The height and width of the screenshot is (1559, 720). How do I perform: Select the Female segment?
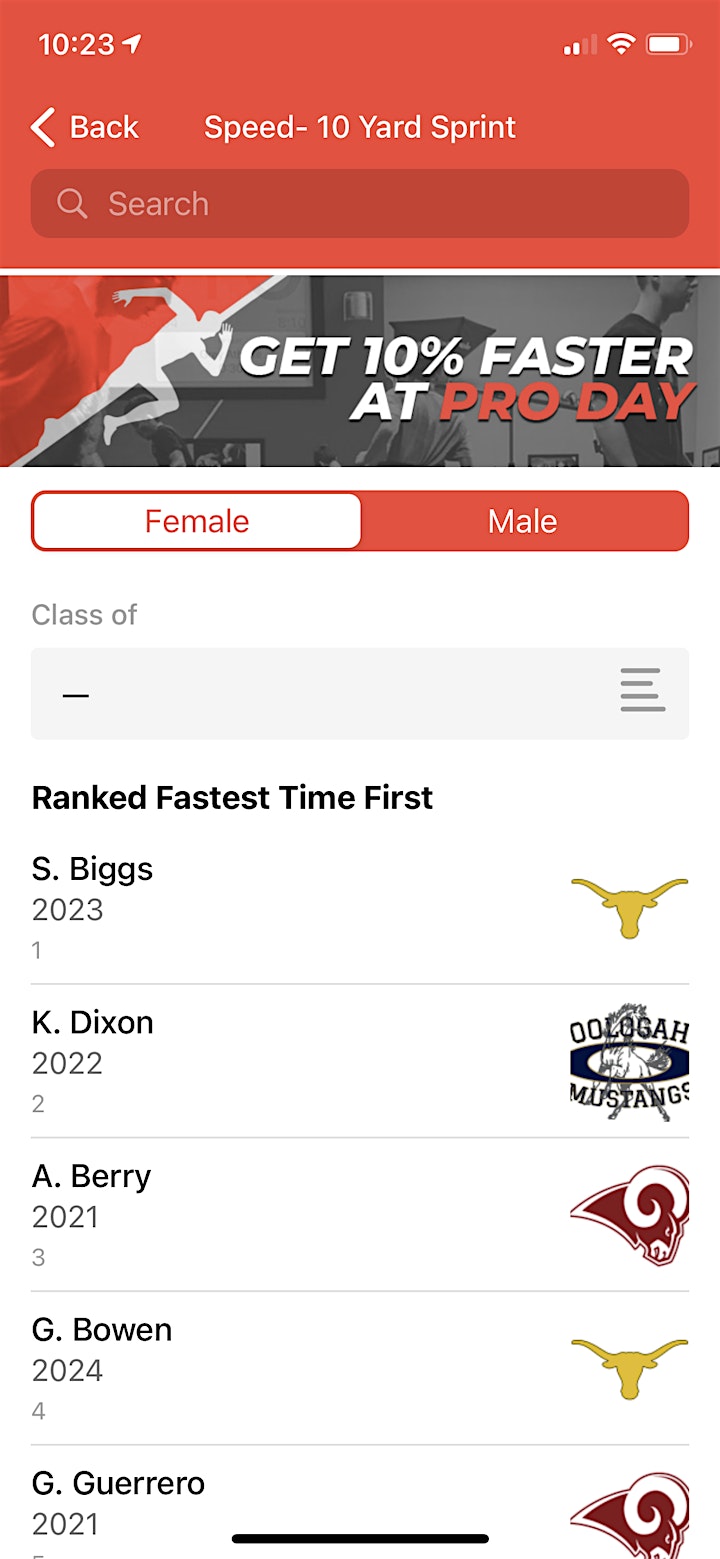[197, 521]
